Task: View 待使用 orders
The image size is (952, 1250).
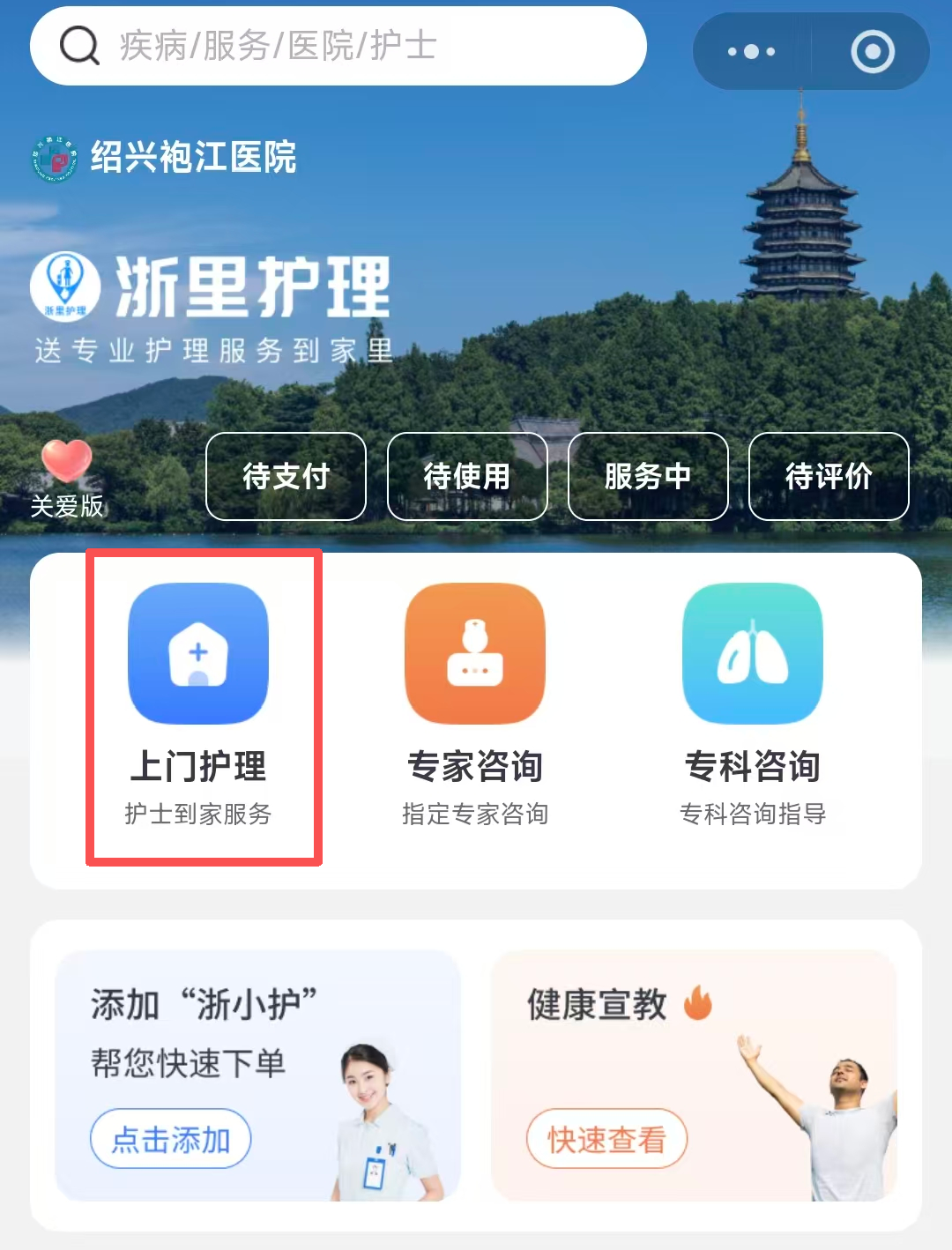Action: [x=467, y=476]
